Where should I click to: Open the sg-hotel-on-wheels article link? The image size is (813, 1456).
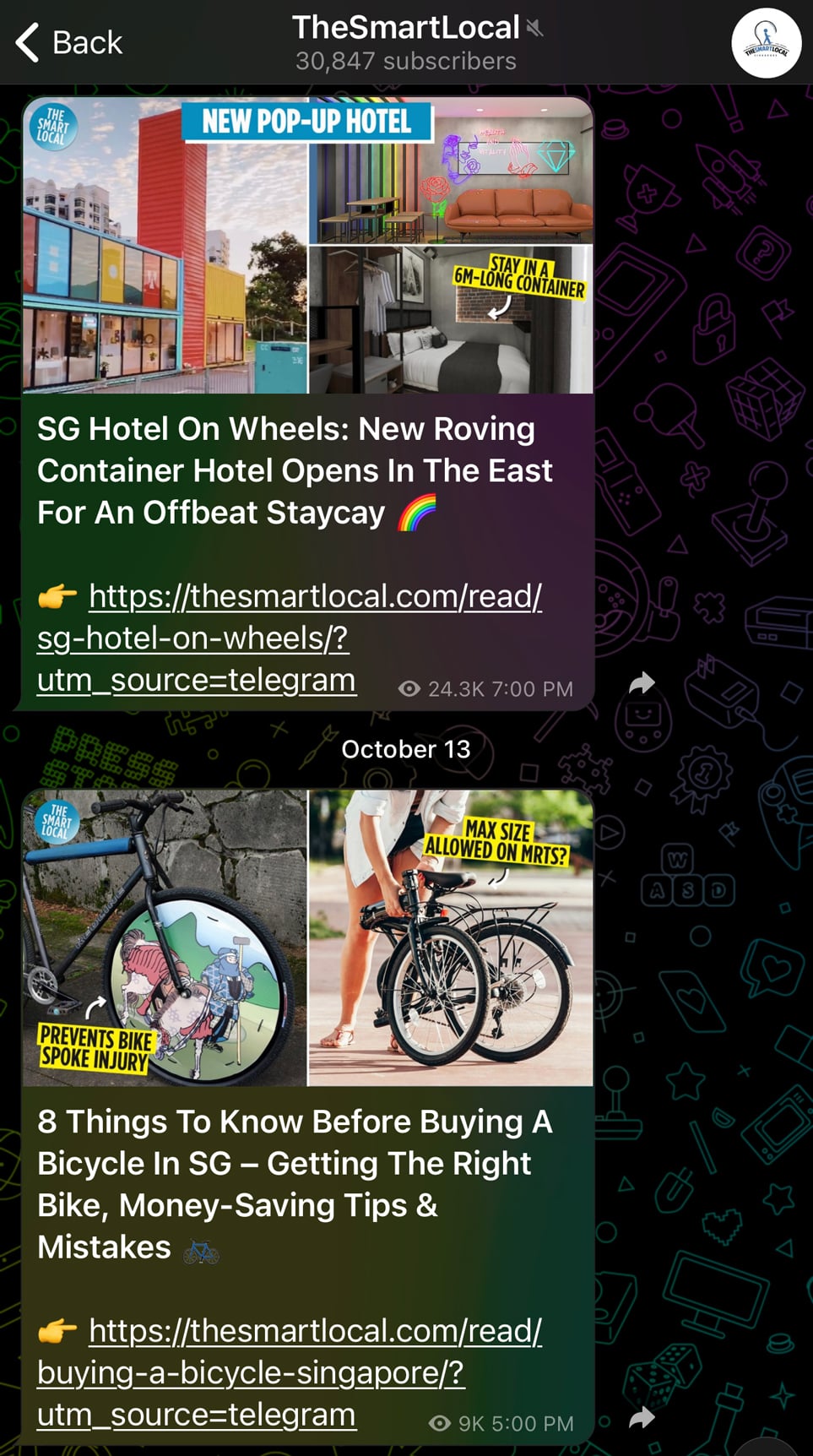(x=289, y=638)
